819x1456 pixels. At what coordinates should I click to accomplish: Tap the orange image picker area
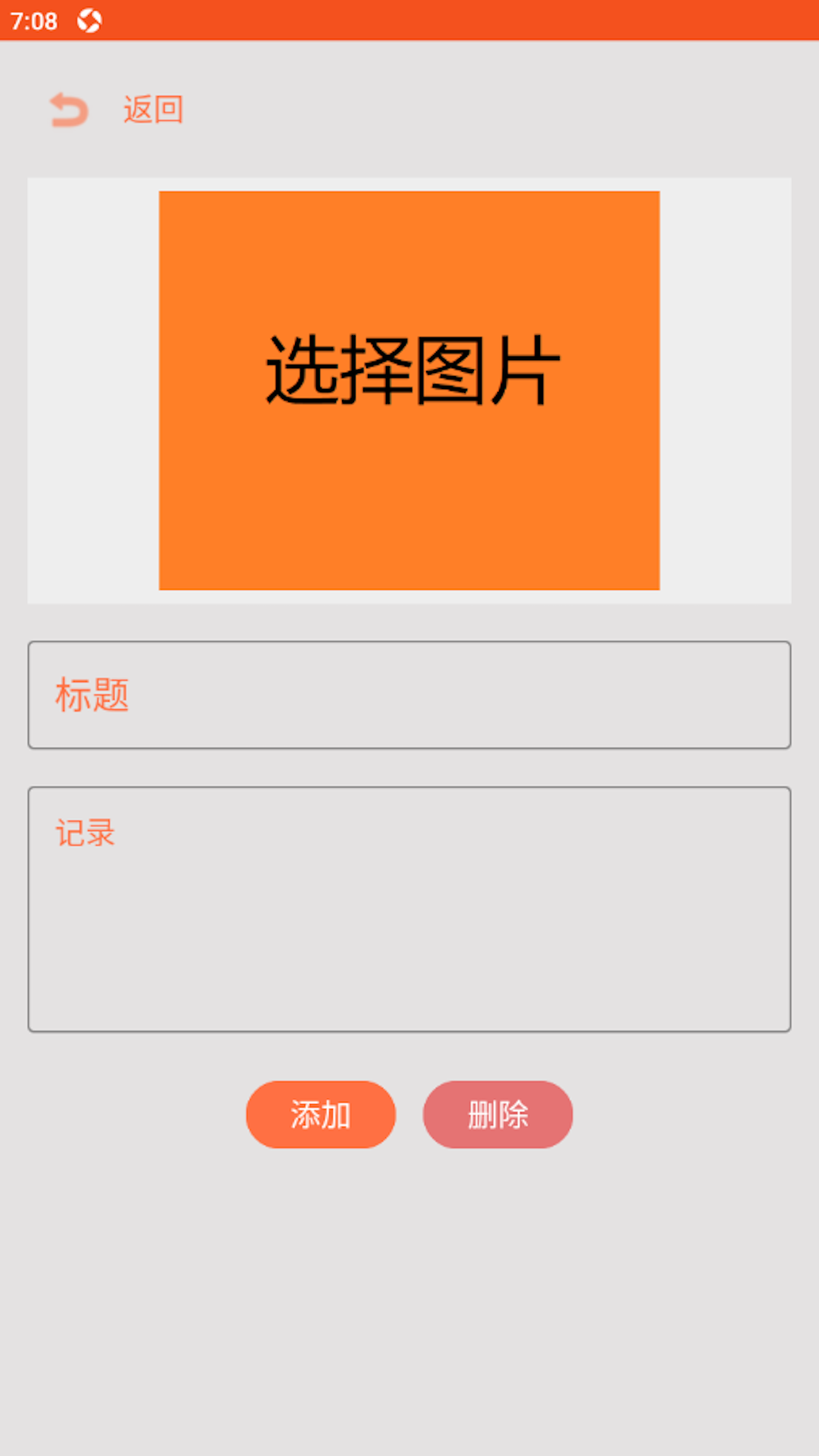click(409, 391)
